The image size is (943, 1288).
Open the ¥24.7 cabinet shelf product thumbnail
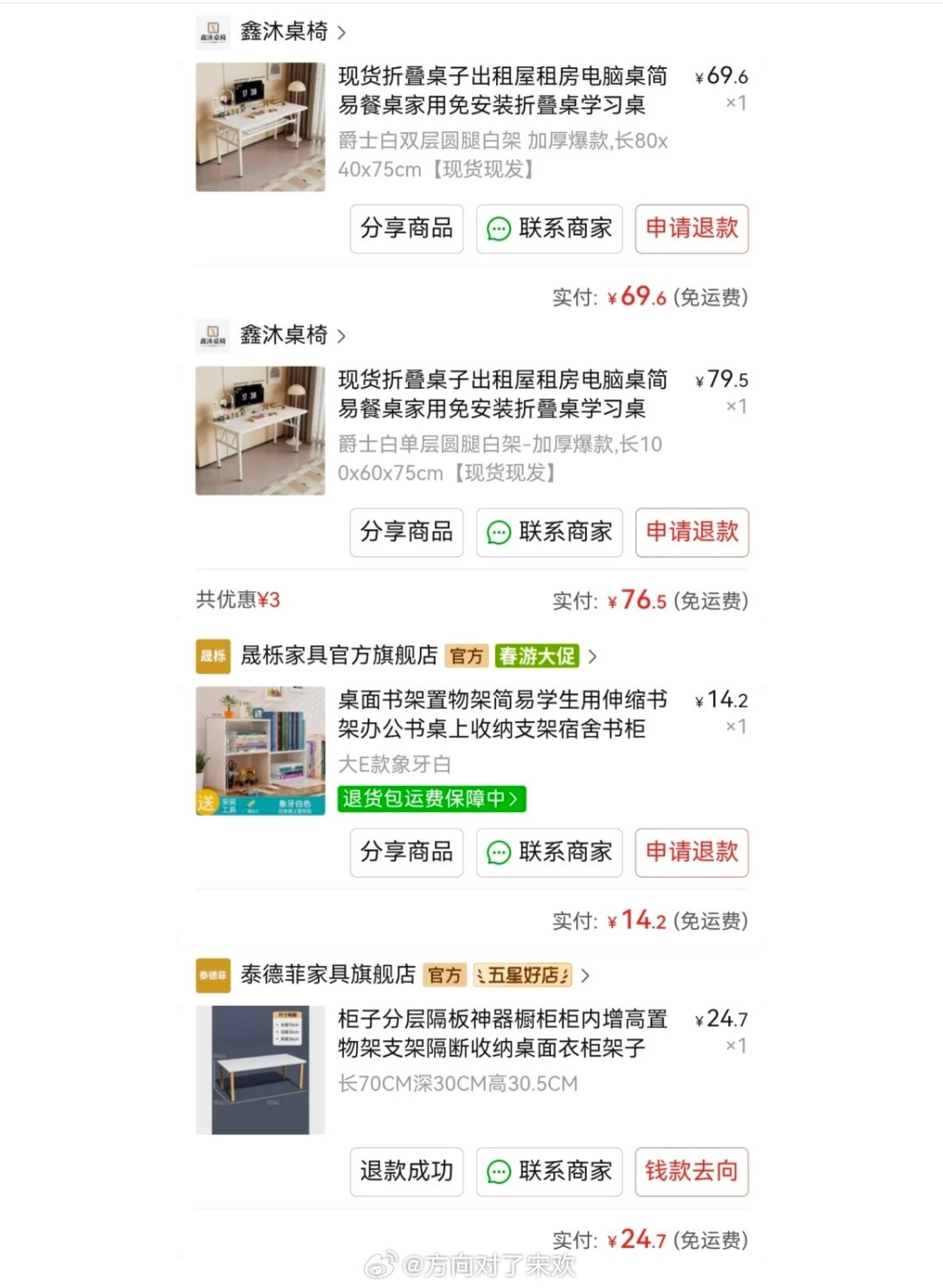pyautogui.click(x=258, y=1070)
